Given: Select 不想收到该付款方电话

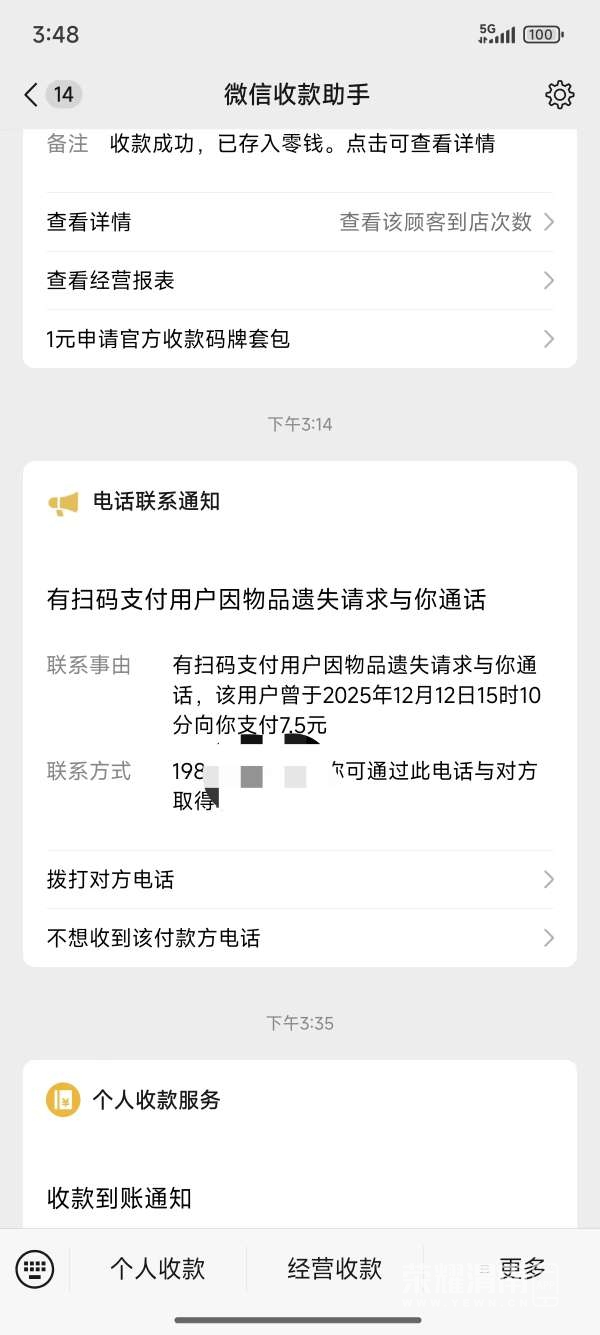Looking at the screenshot, I should click(x=300, y=938).
